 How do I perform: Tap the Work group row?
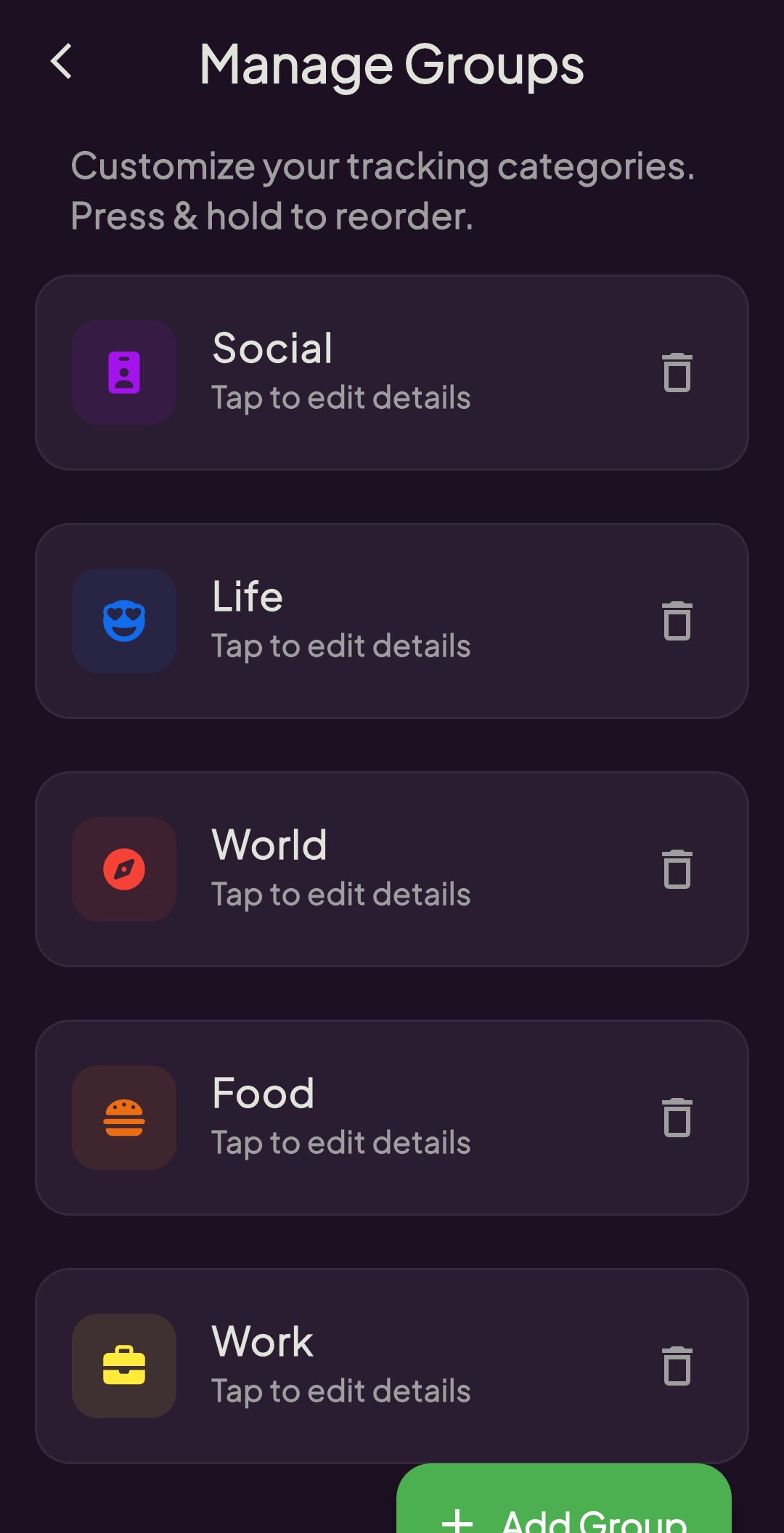pyautogui.click(x=392, y=1367)
